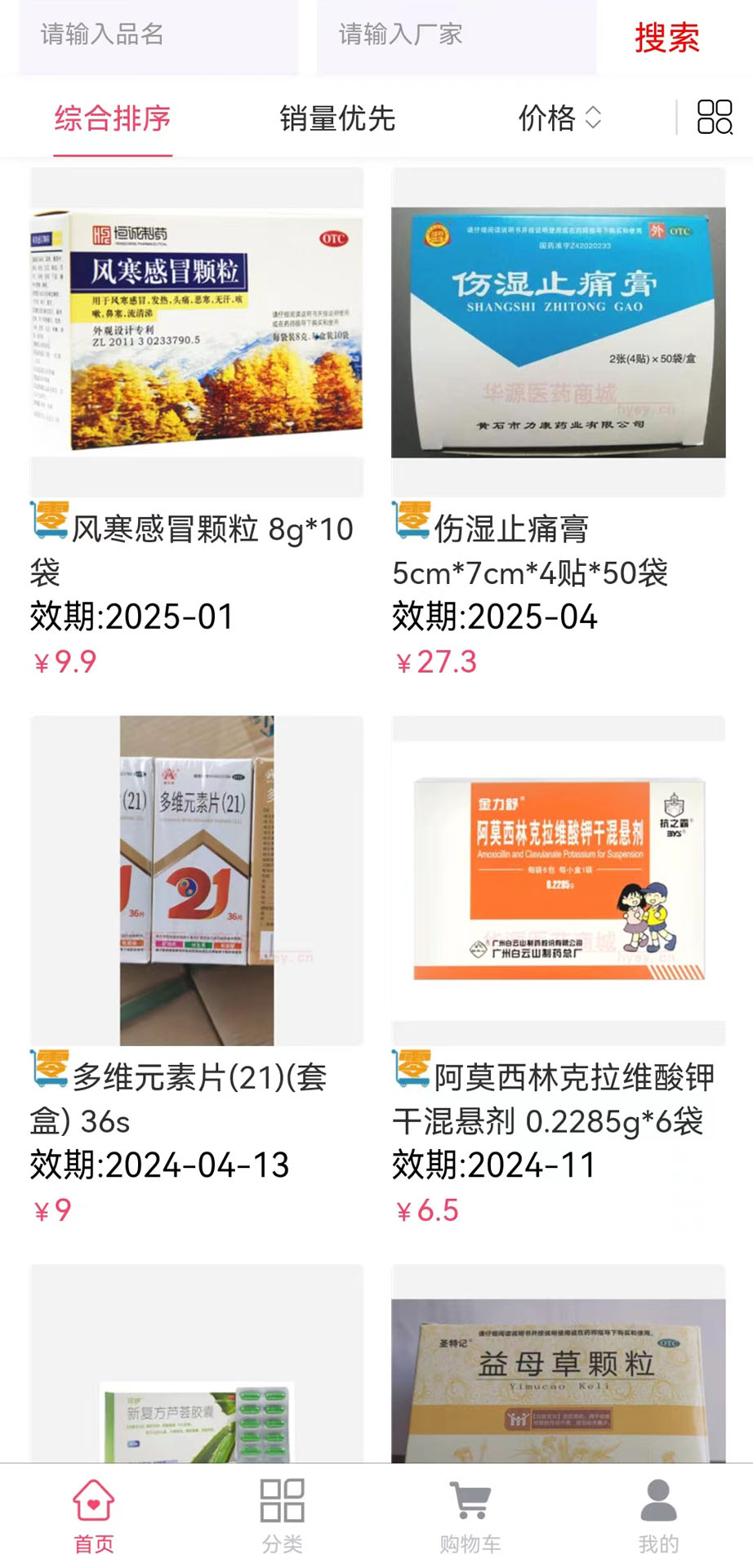Open the 我的 profile tab
Image resolution: width=753 pixels, height=1568 pixels.
[x=658, y=1516]
